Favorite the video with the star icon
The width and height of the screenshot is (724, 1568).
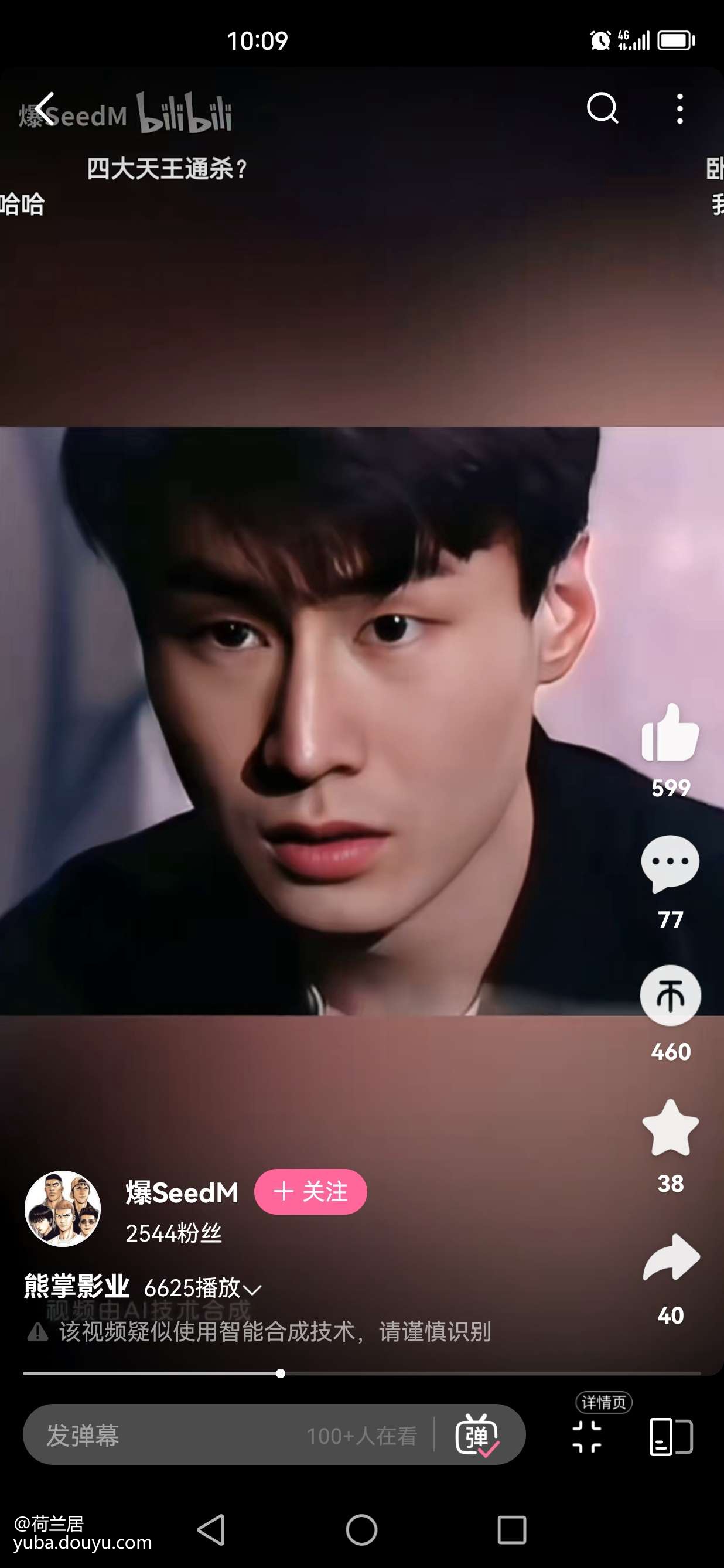[x=671, y=1128]
